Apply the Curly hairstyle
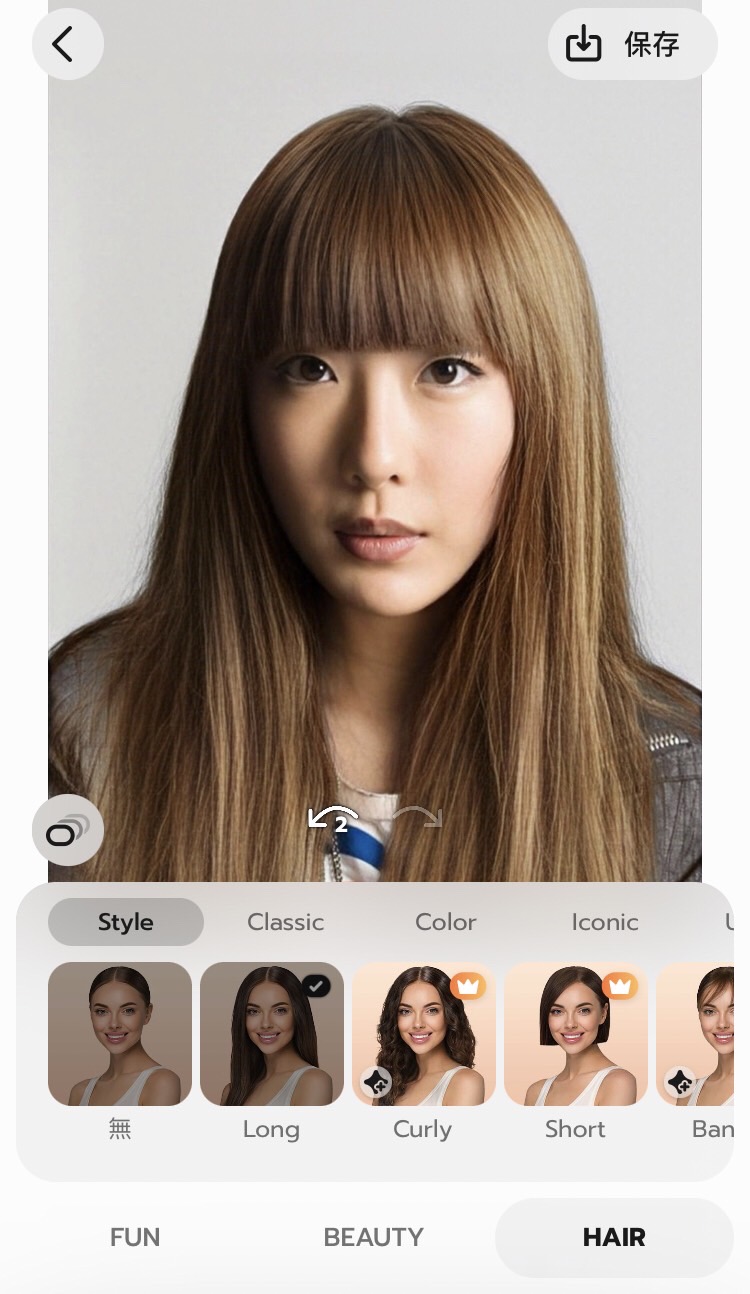750x1294 pixels. click(424, 1034)
